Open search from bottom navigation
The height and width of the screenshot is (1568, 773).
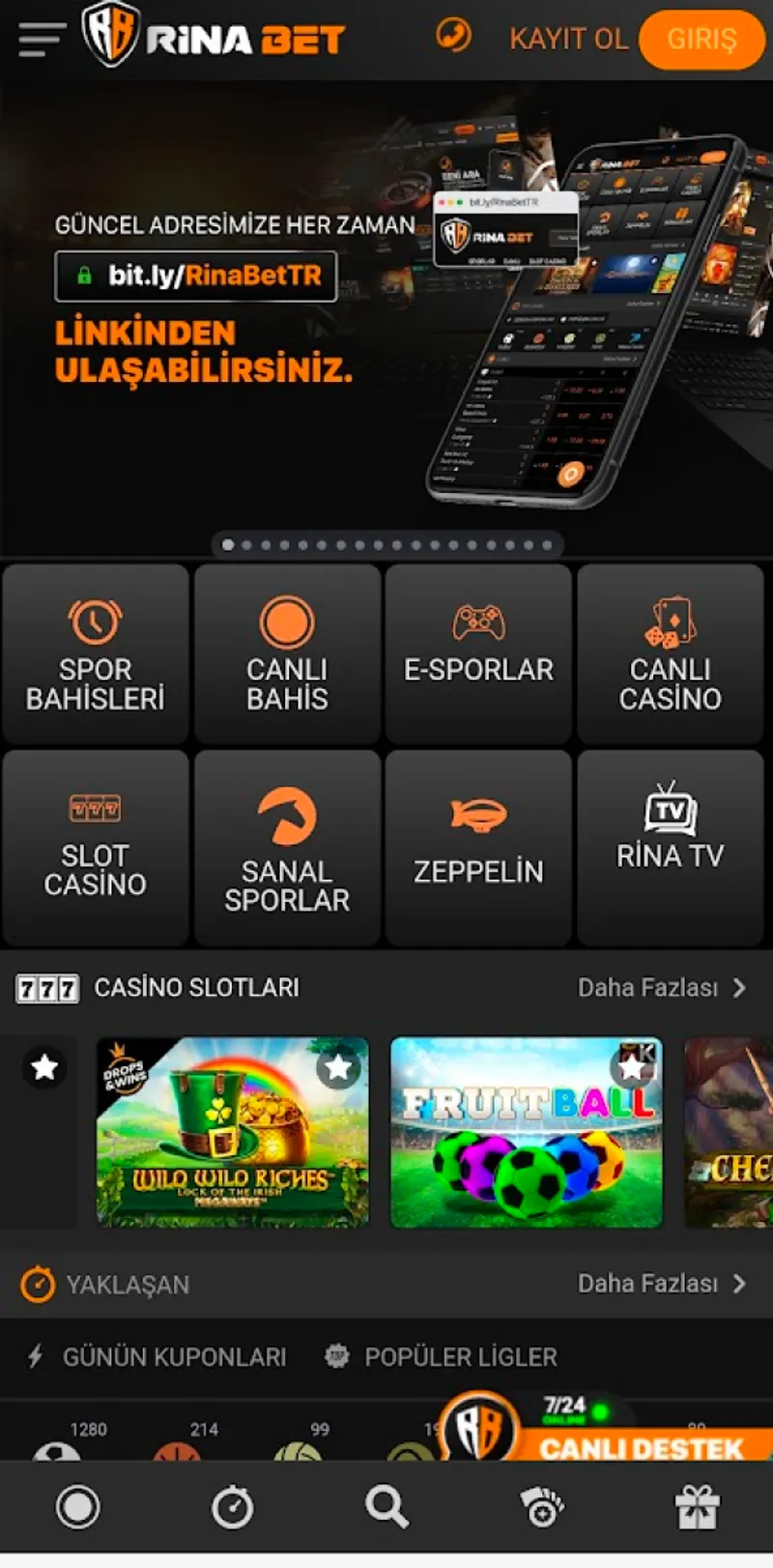(x=386, y=1507)
